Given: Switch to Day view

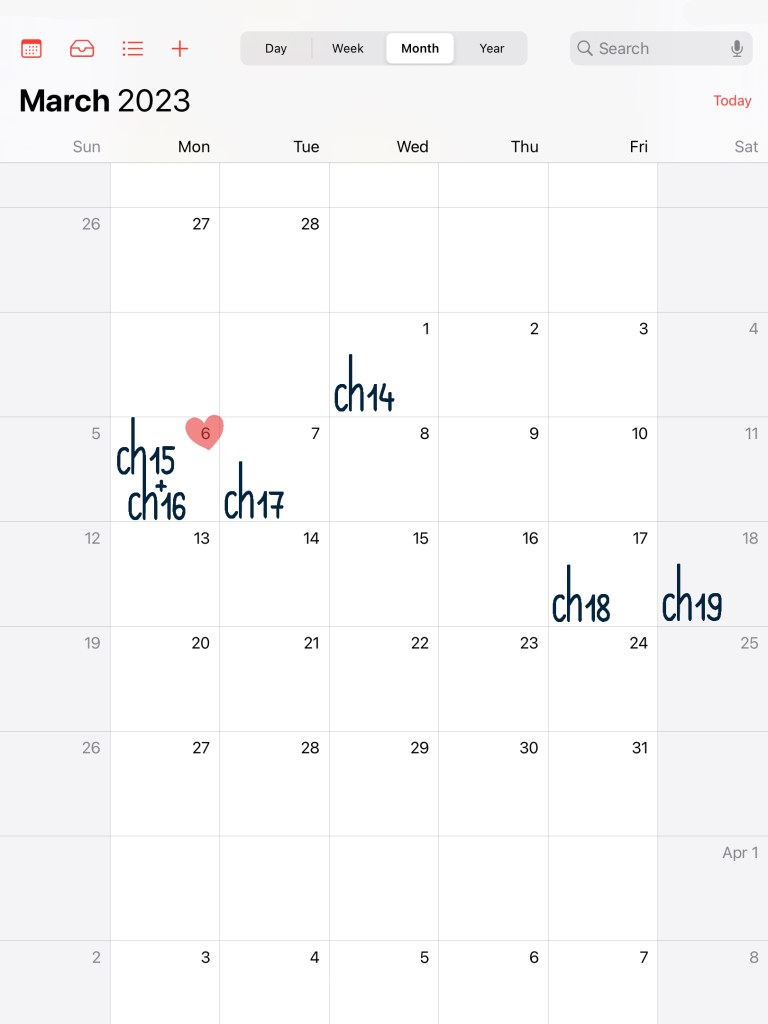Looking at the screenshot, I should coord(276,48).
